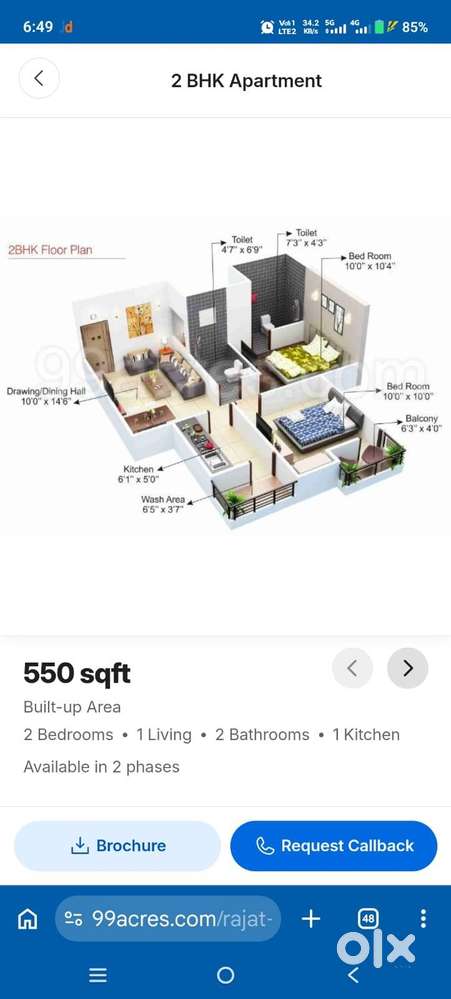This screenshot has width=451, height=999.
Task: Open the 2BHK floor plan image
Action: click(226, 377)
